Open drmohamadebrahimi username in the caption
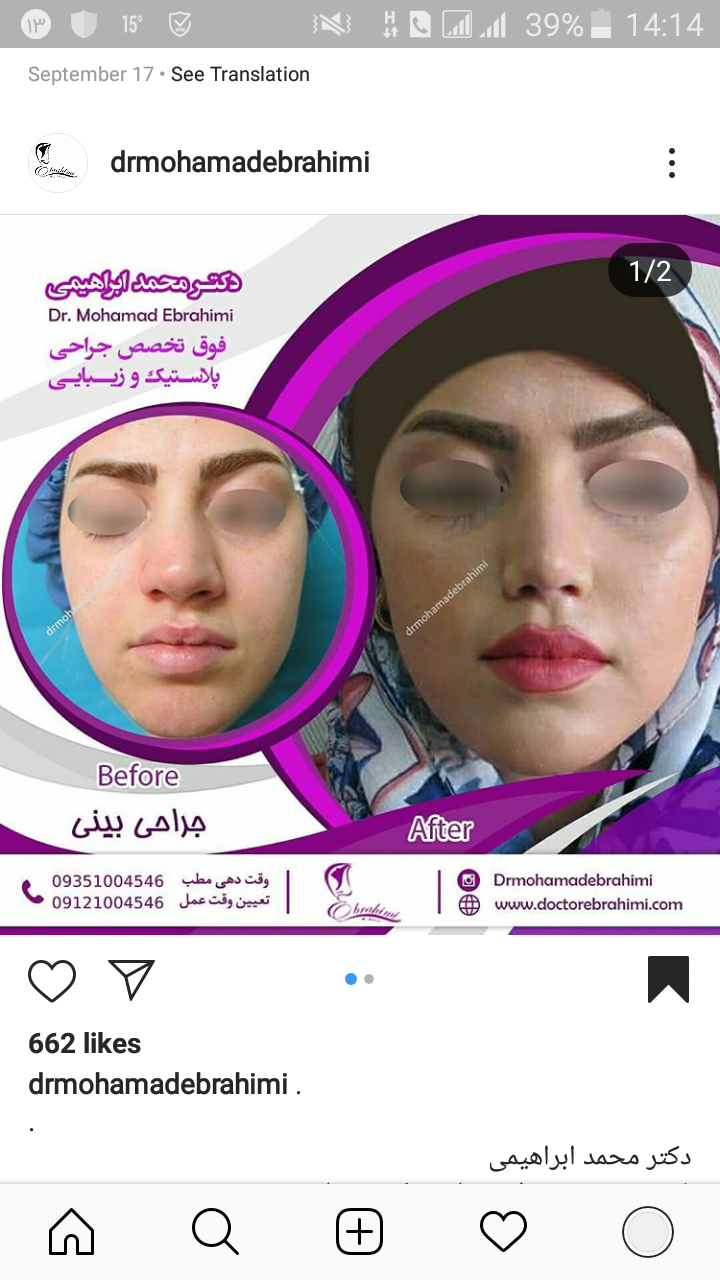The width and height of the screenshot is (720, 1280). click(x=158, y=1084)
